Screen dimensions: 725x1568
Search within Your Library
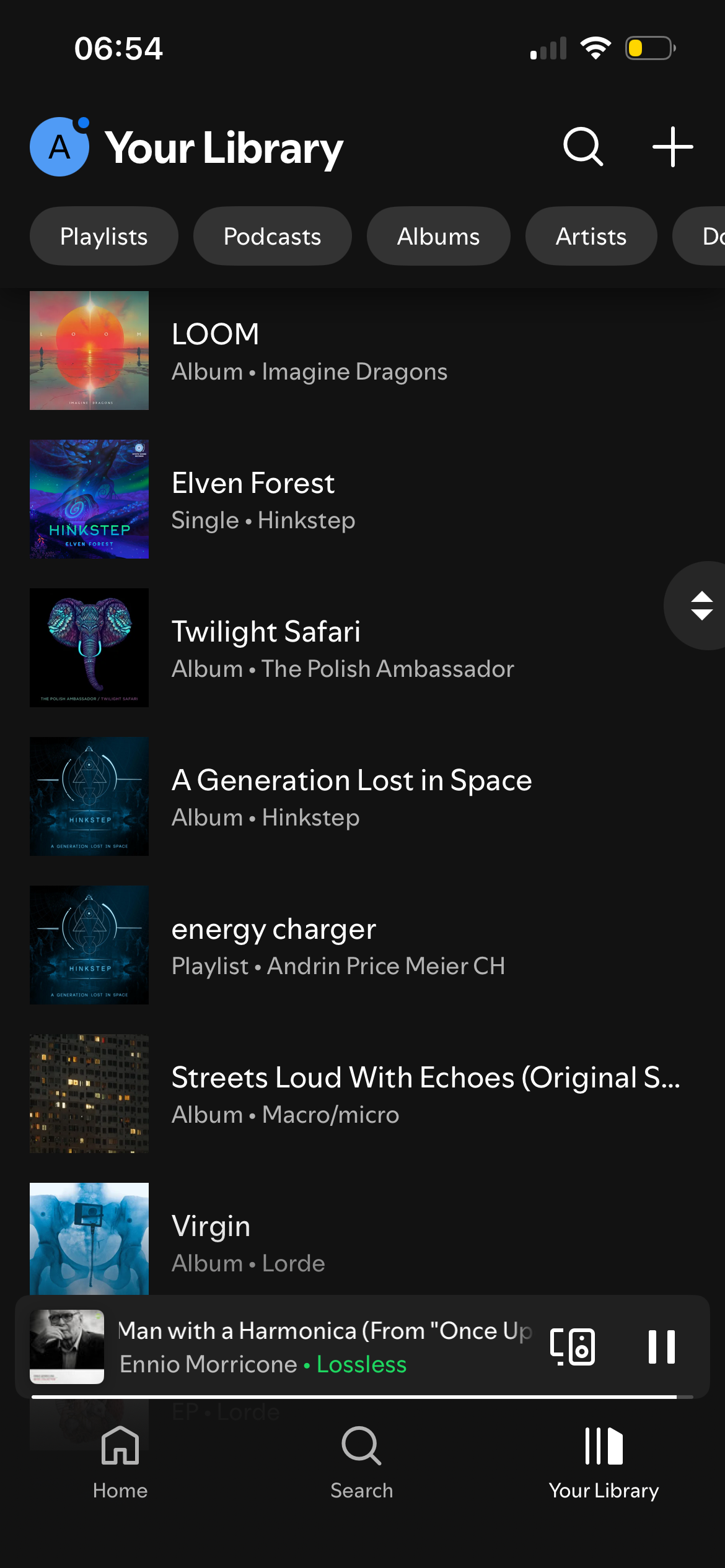coord(582,147)
